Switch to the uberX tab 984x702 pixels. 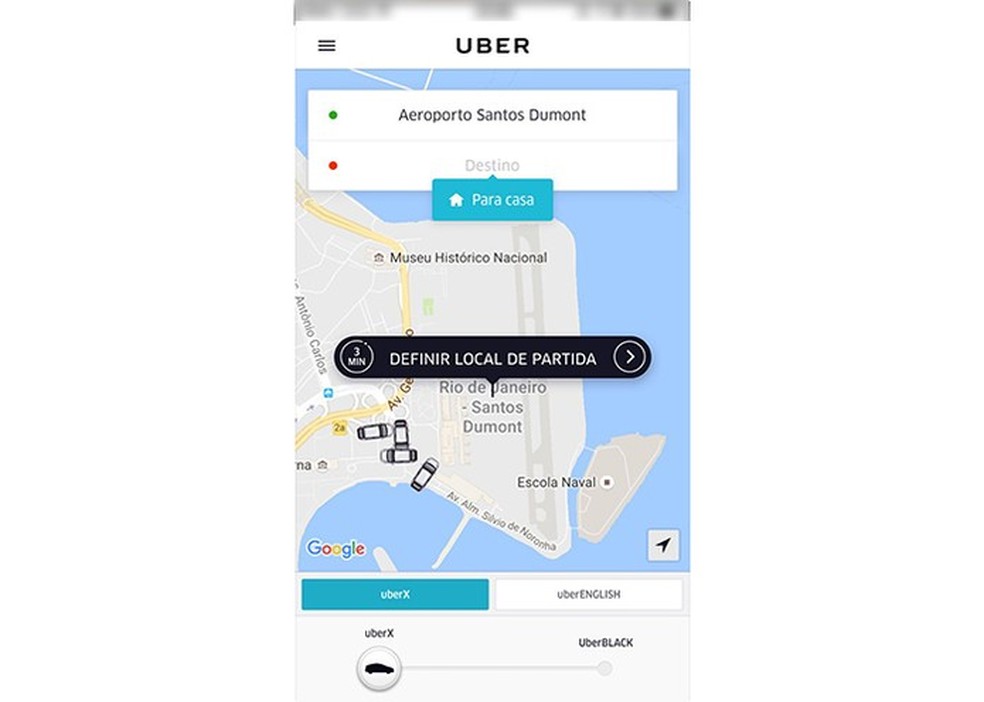click(x=395, y=594)
